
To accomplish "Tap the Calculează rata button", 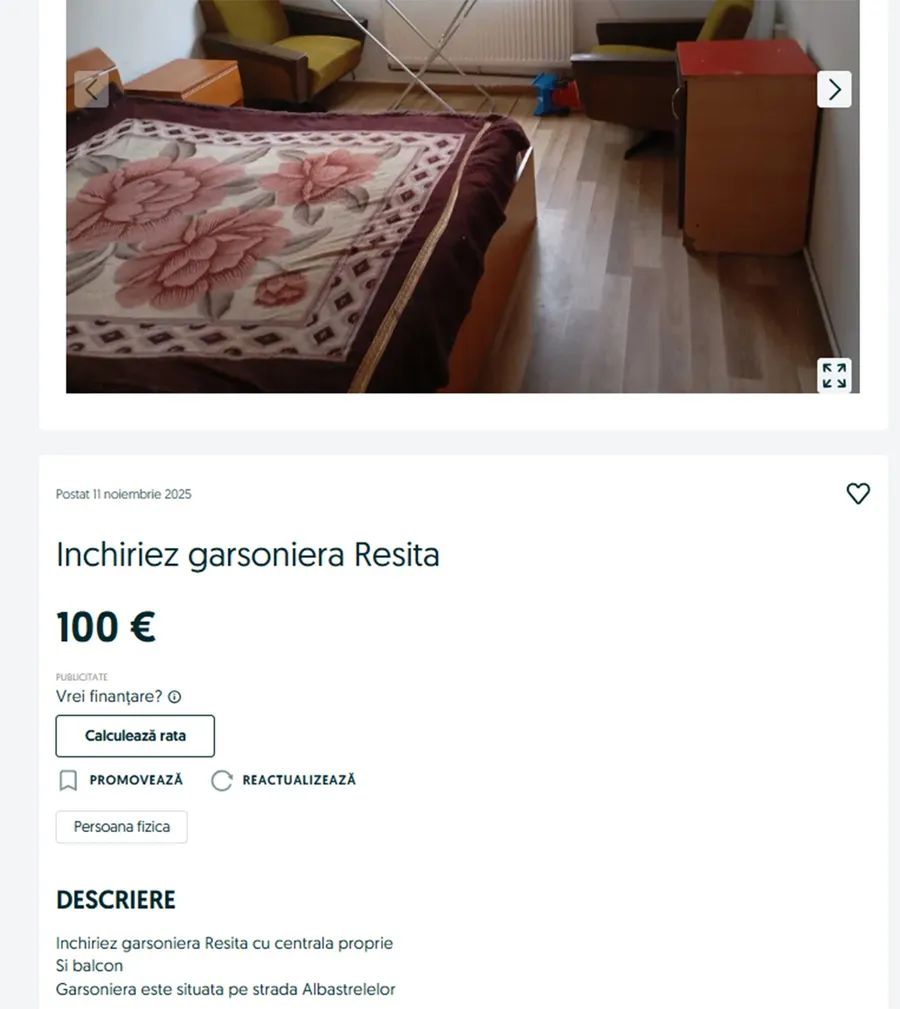I will point(135,736).
